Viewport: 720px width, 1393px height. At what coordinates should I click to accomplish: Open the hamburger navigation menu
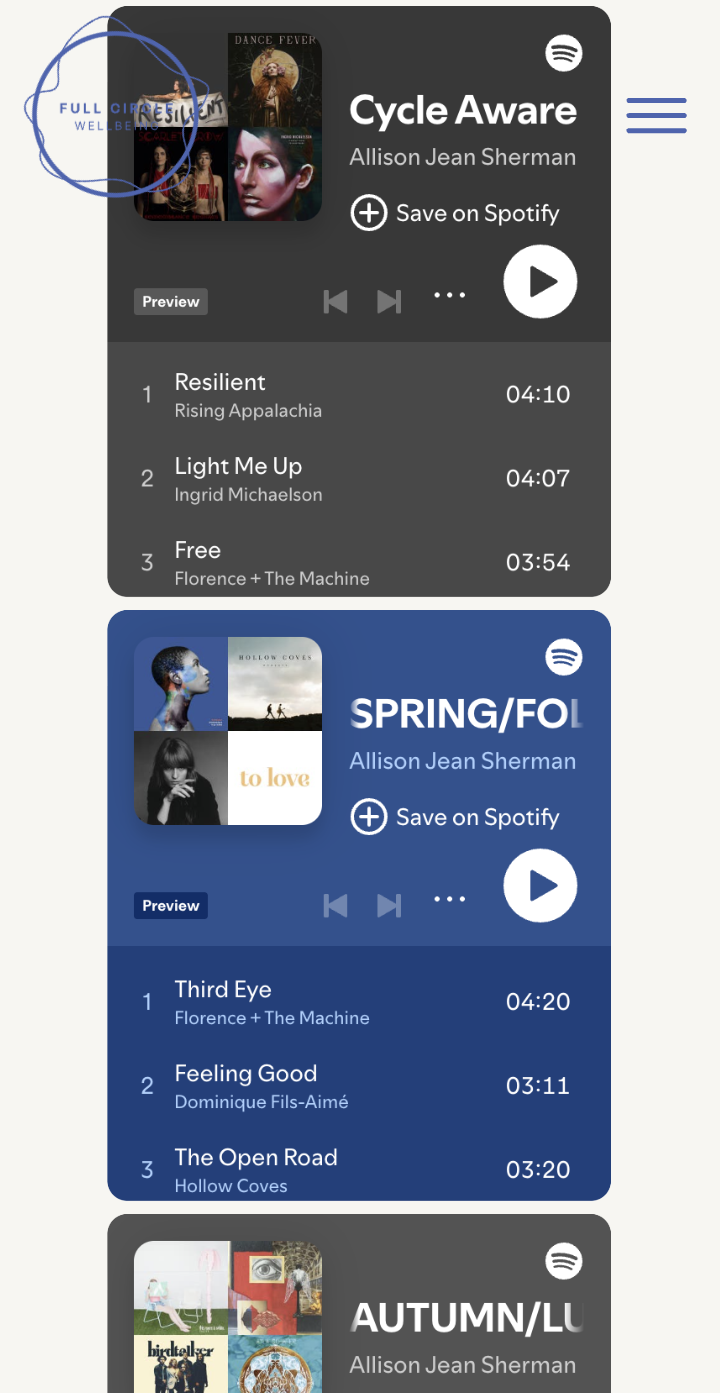point(656,115)
